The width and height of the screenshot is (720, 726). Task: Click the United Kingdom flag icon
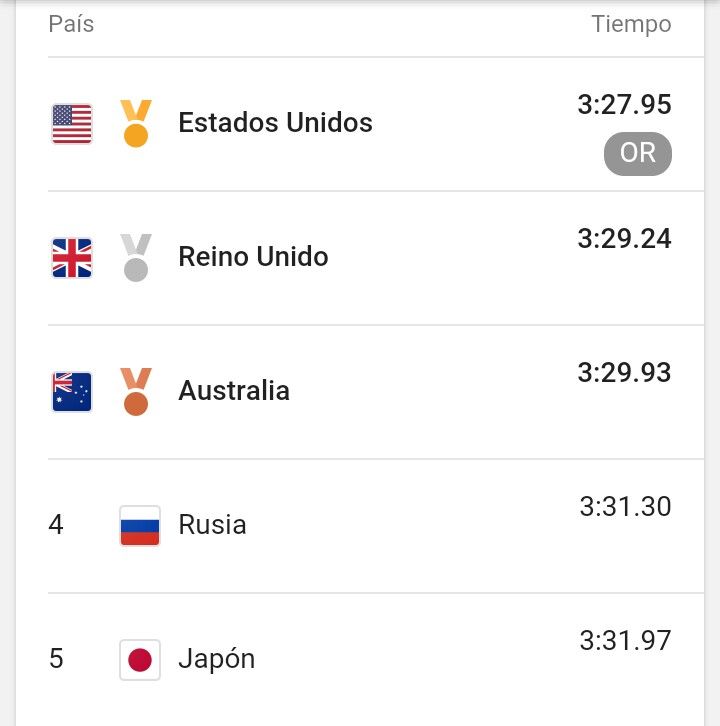[70, 256]
